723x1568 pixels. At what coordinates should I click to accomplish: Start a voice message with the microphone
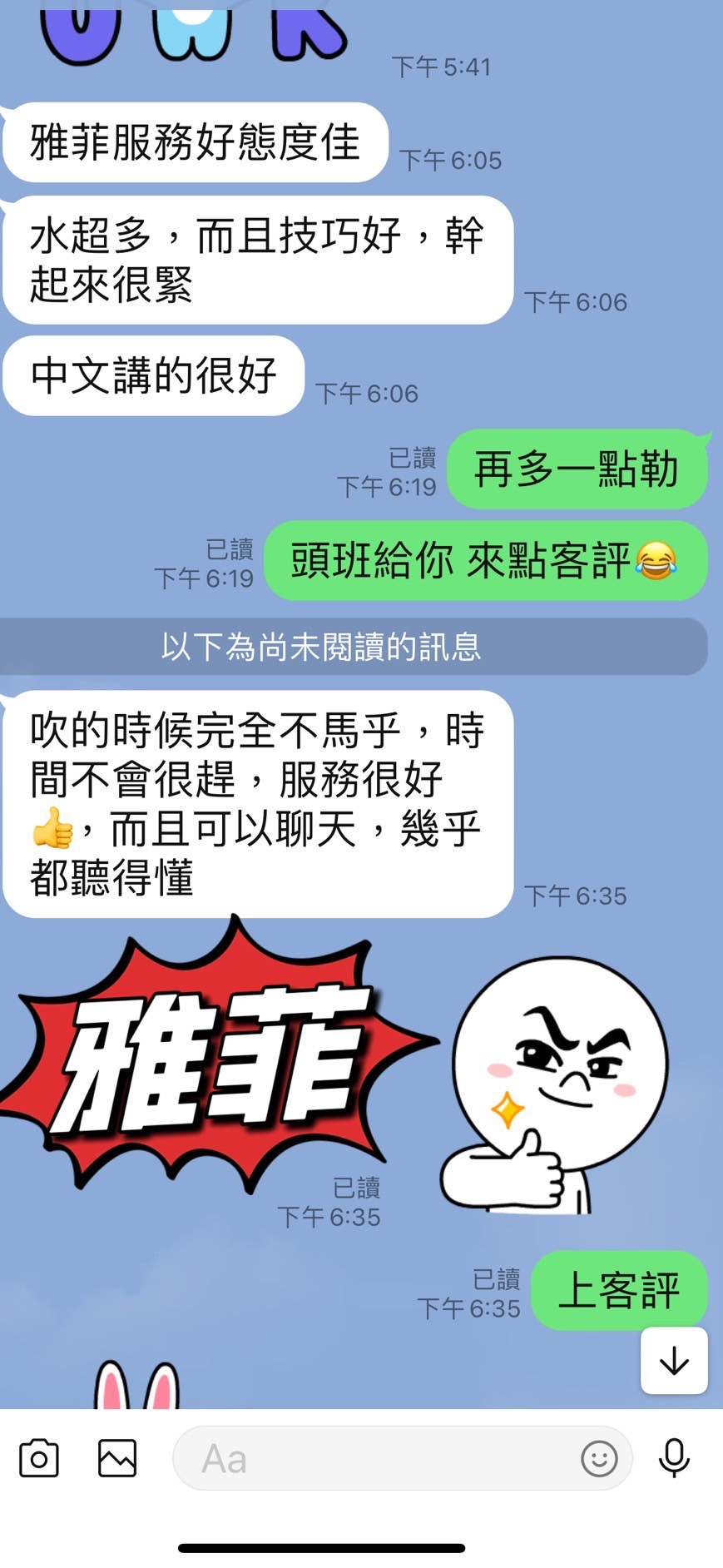[x=676, y=1457]
